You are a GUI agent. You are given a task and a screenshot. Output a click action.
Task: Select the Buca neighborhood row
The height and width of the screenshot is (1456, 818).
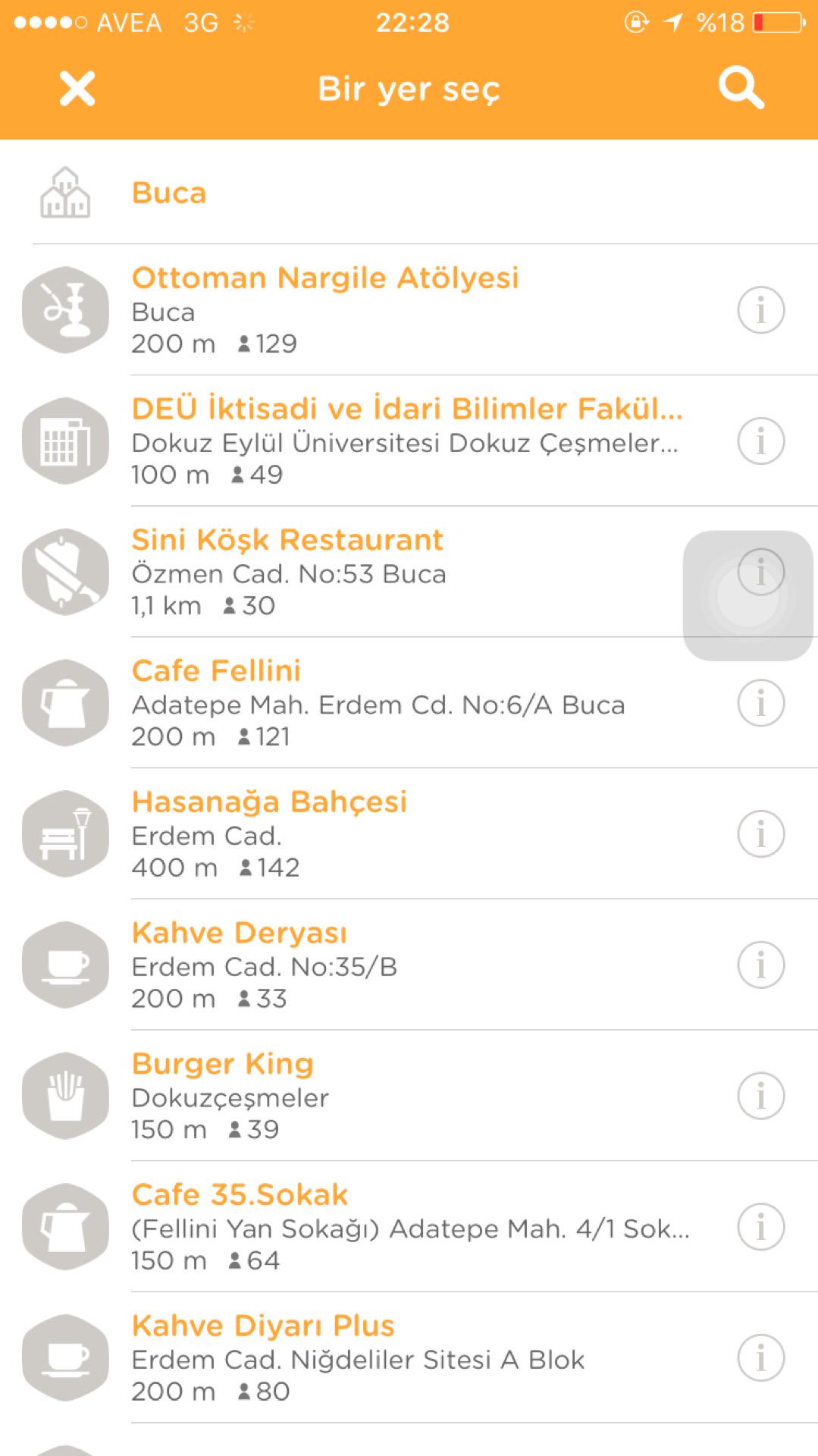click(x=409, y=193)
